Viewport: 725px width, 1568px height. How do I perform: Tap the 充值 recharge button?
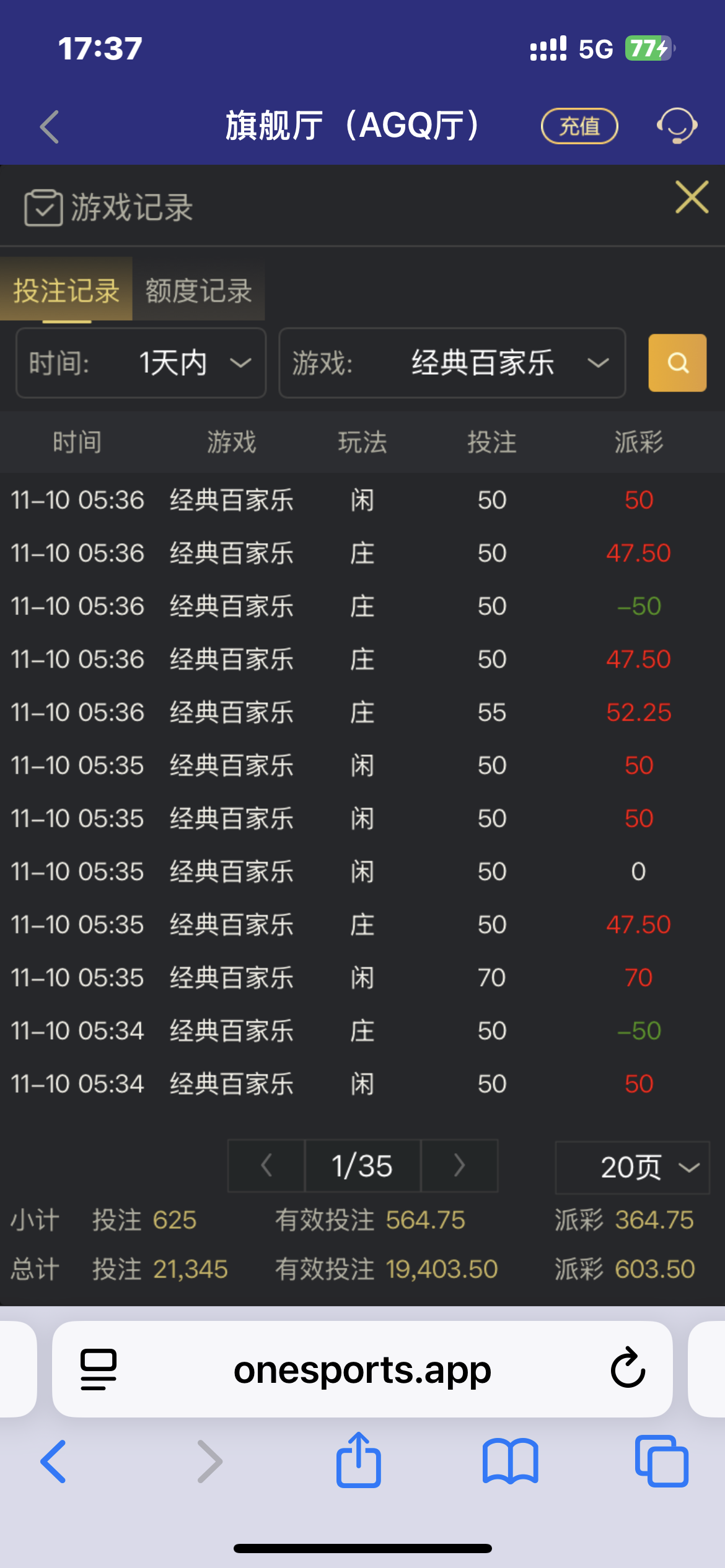coord(579,126)
